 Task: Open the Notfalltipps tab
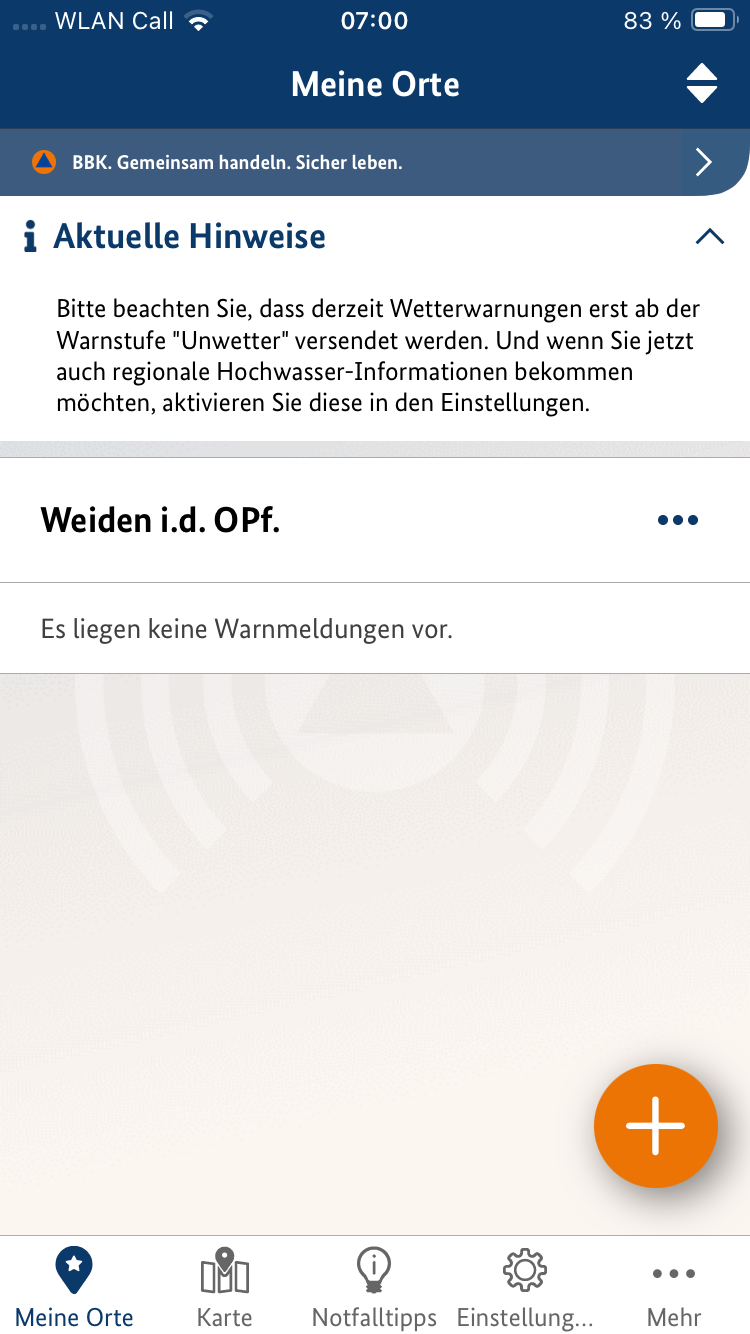[374, 1288]
